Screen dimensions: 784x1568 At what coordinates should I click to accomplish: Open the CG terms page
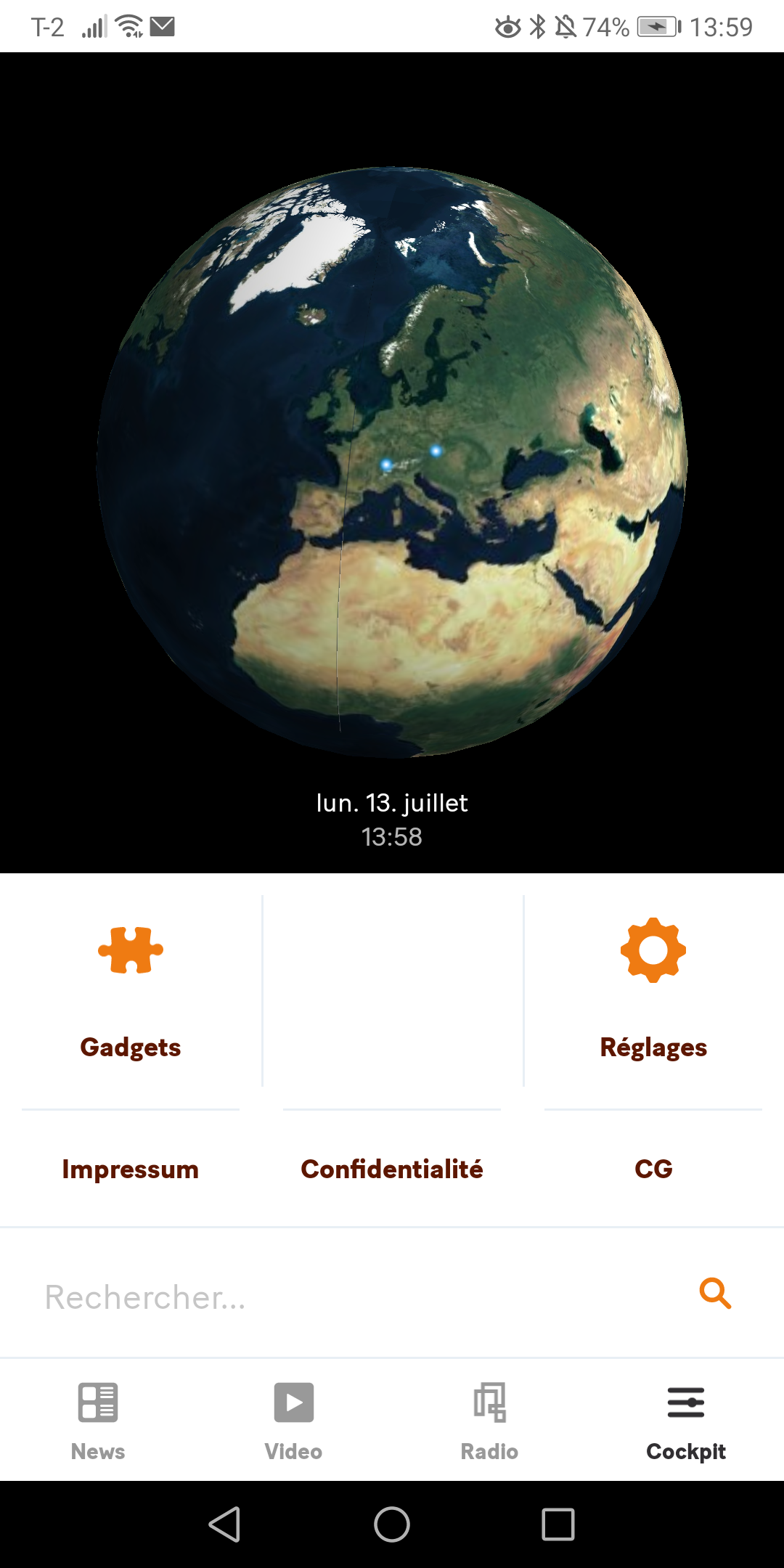coord(653,1169)
